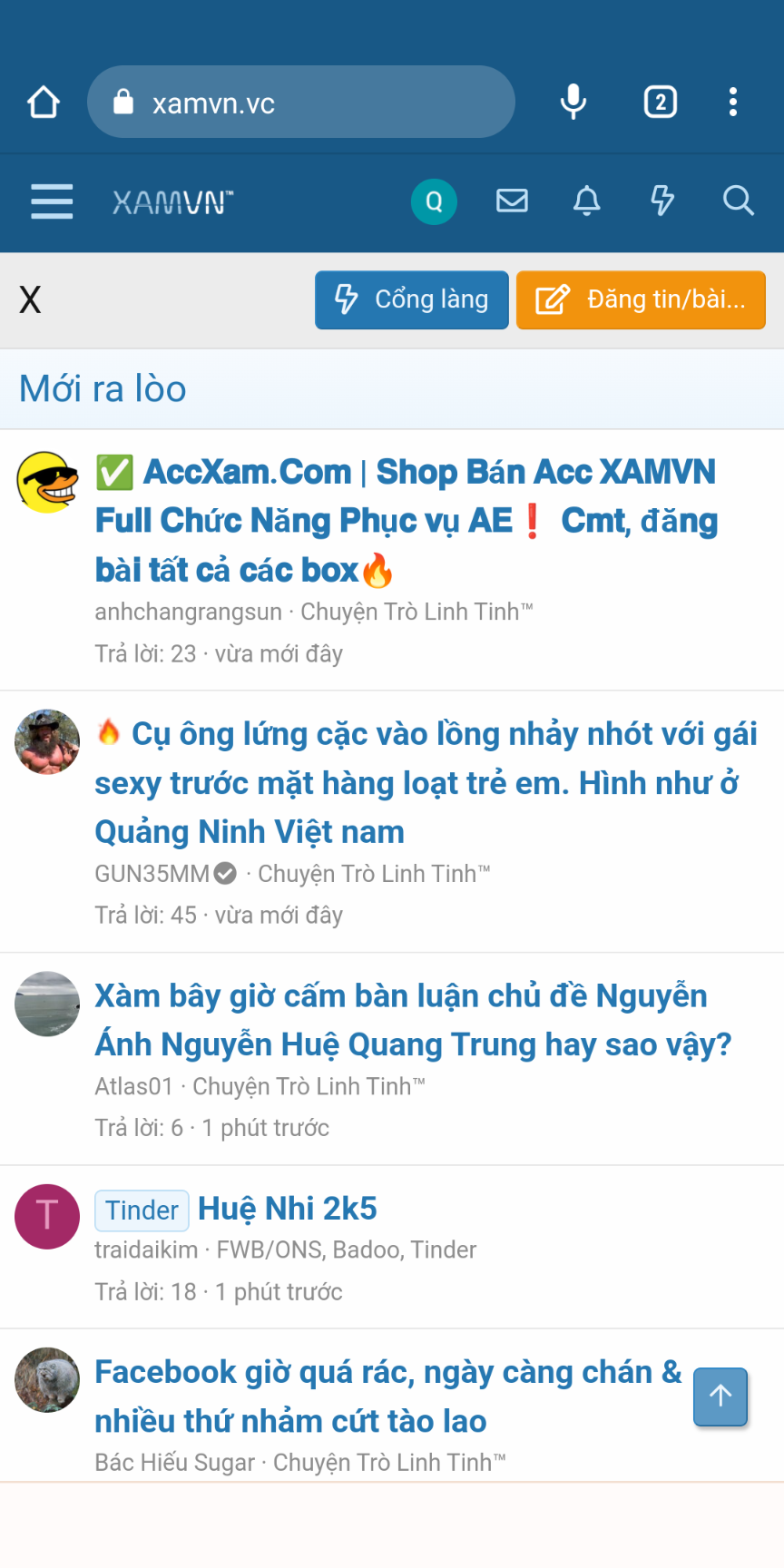Open the Quảng Ninh thread by GUN35MM
The height and width of the screenshot is (1568, 784).
425,782
